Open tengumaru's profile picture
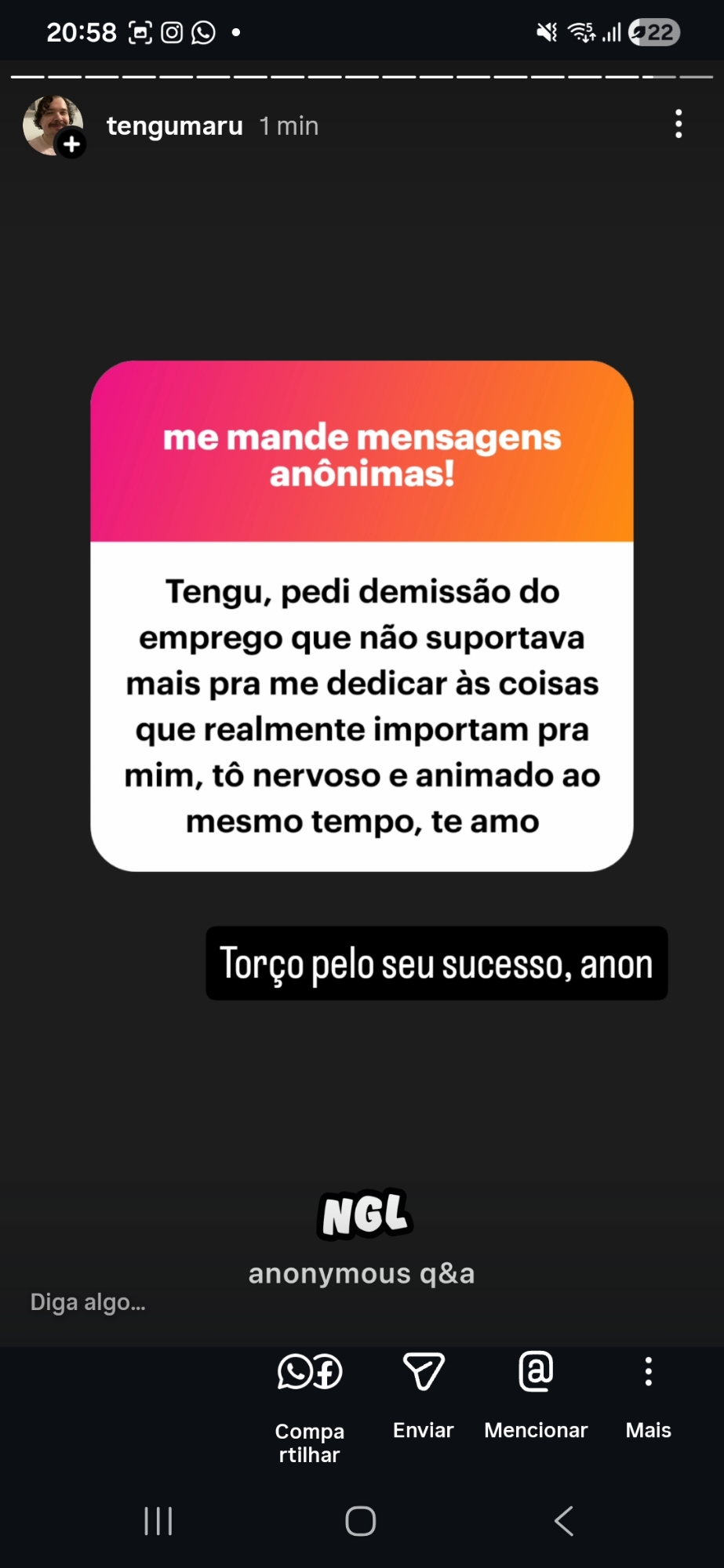 pyautogui.click(x=53, y=125)
